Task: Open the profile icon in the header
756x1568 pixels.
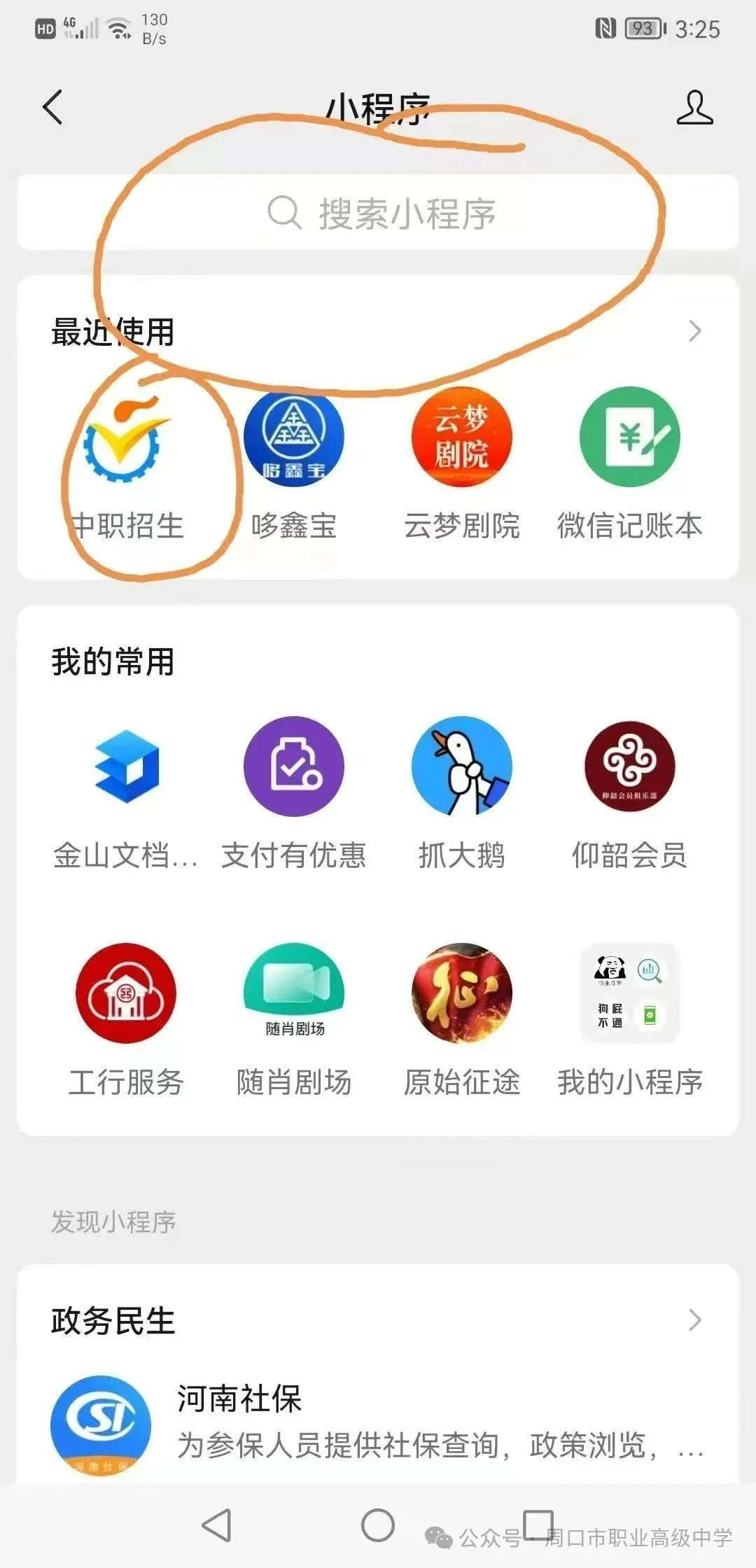Action: pos(694,108)
